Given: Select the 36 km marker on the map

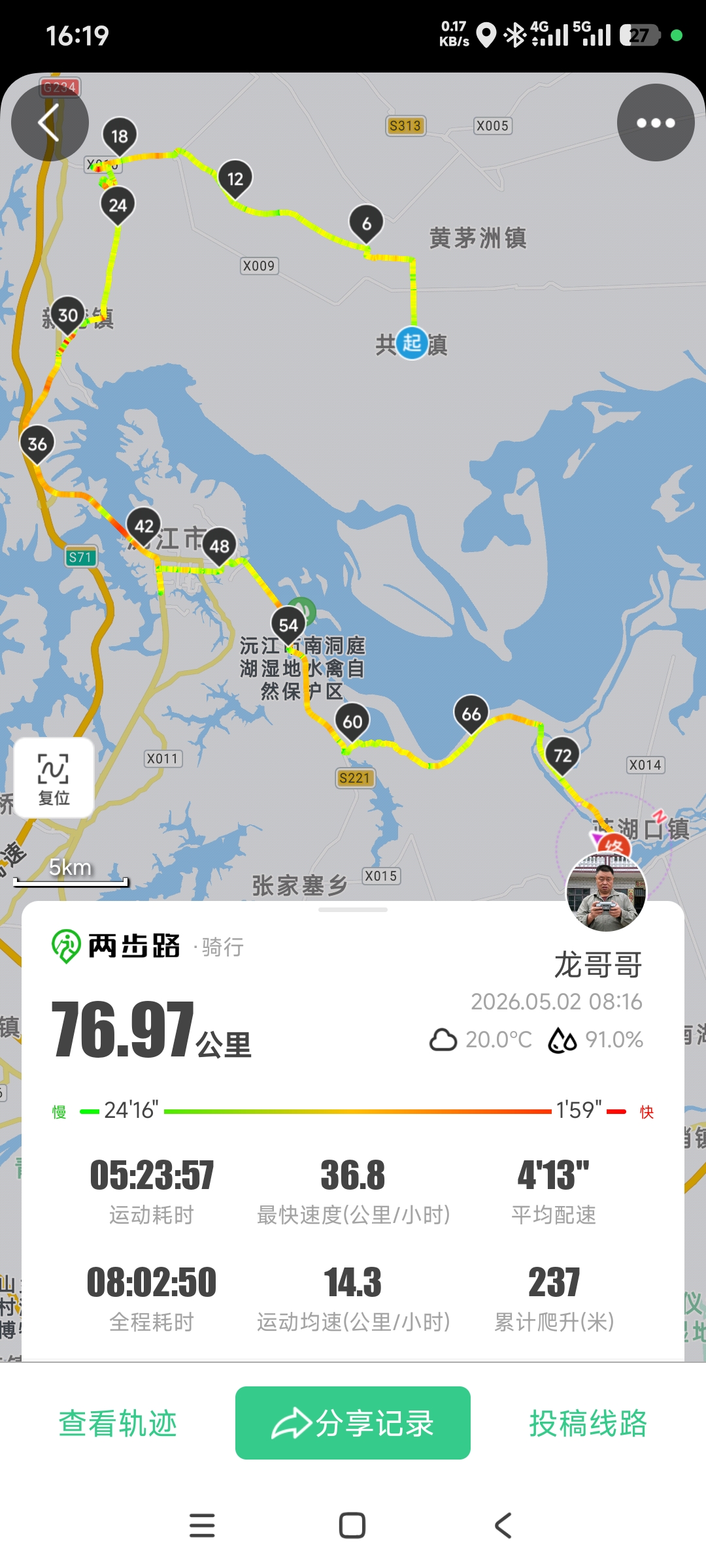Looking at the screenshot, I should pyautogui.click(x=37, y=445).
